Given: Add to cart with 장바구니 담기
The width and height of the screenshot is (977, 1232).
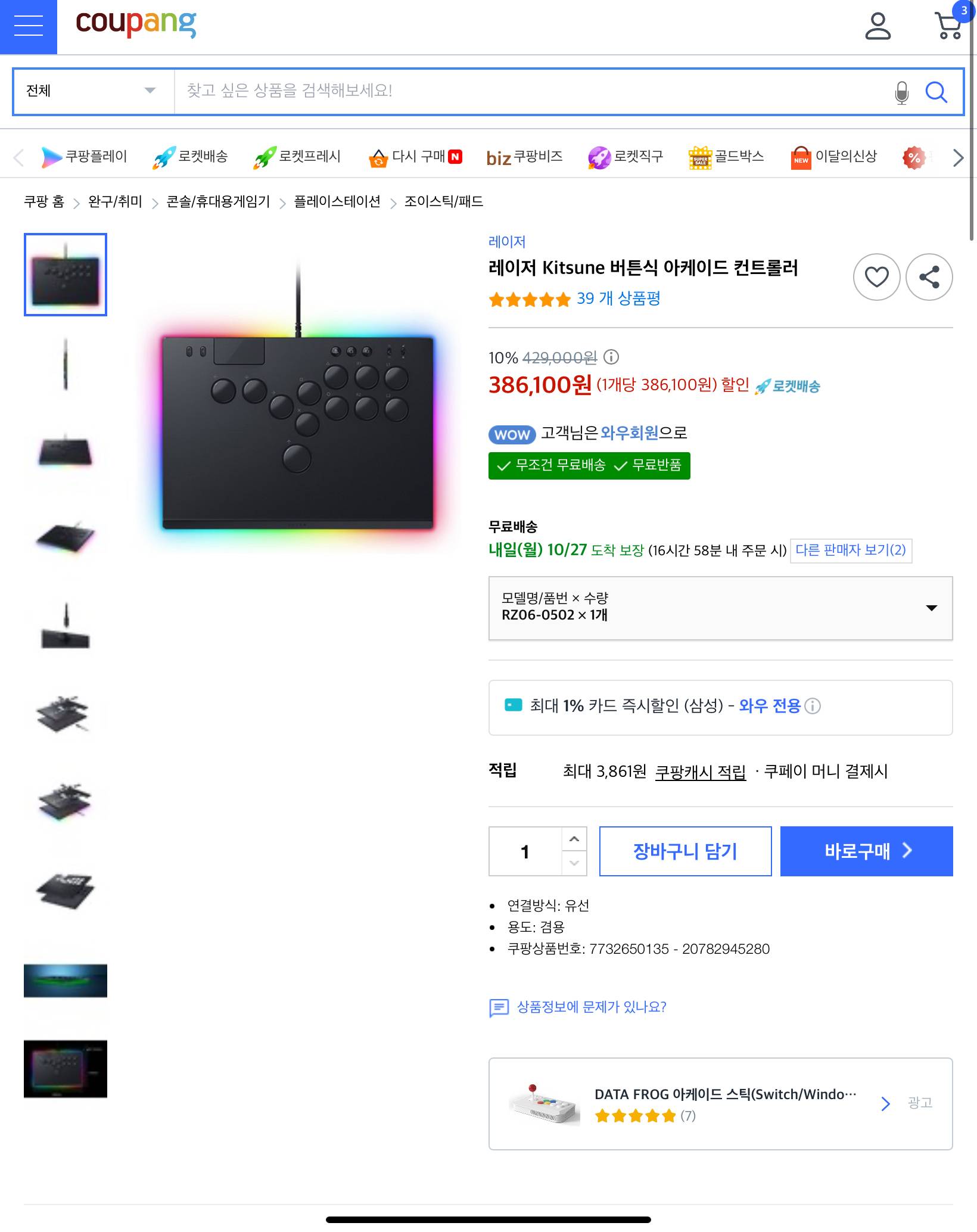Looking at the screenshot, I should [685, 851].
